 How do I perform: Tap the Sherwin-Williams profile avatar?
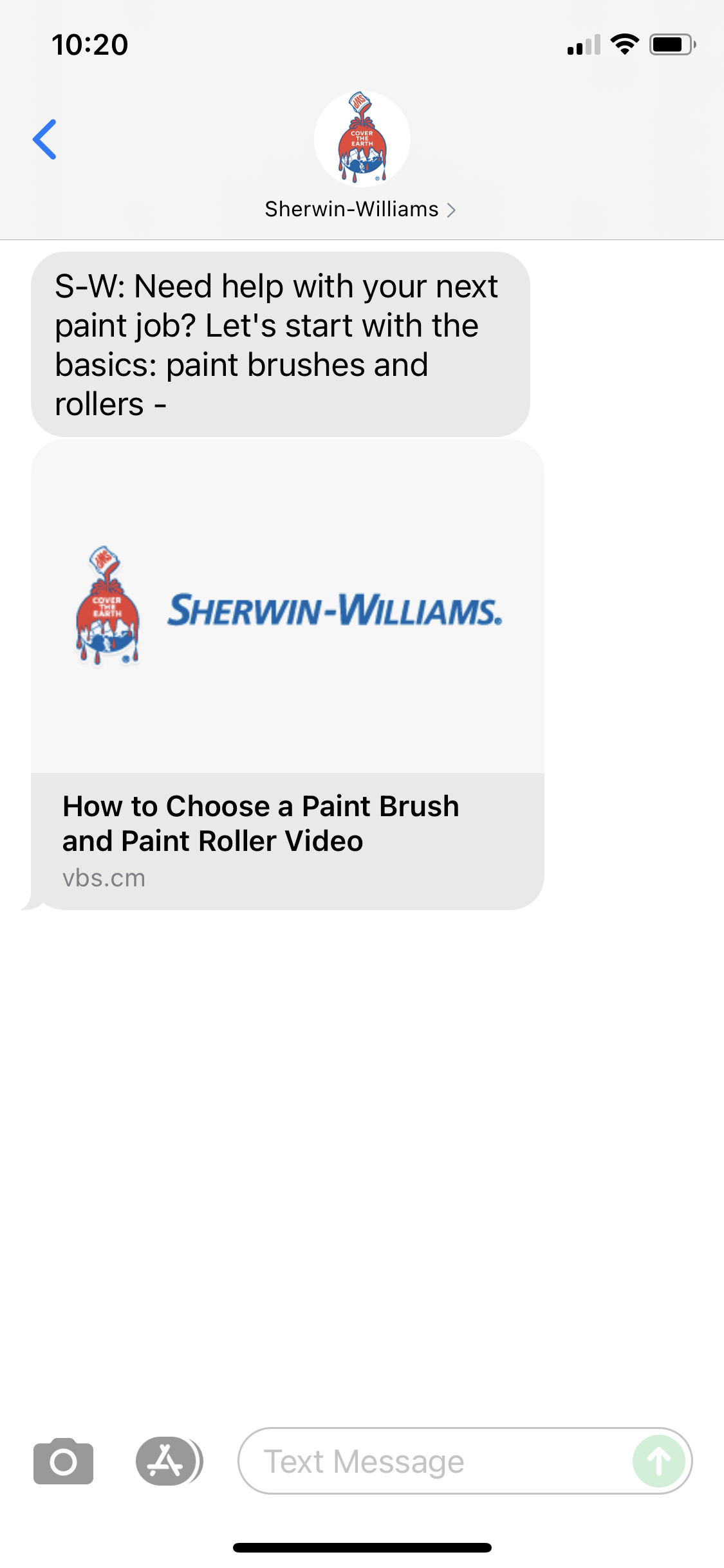click(x=362, y=138)
